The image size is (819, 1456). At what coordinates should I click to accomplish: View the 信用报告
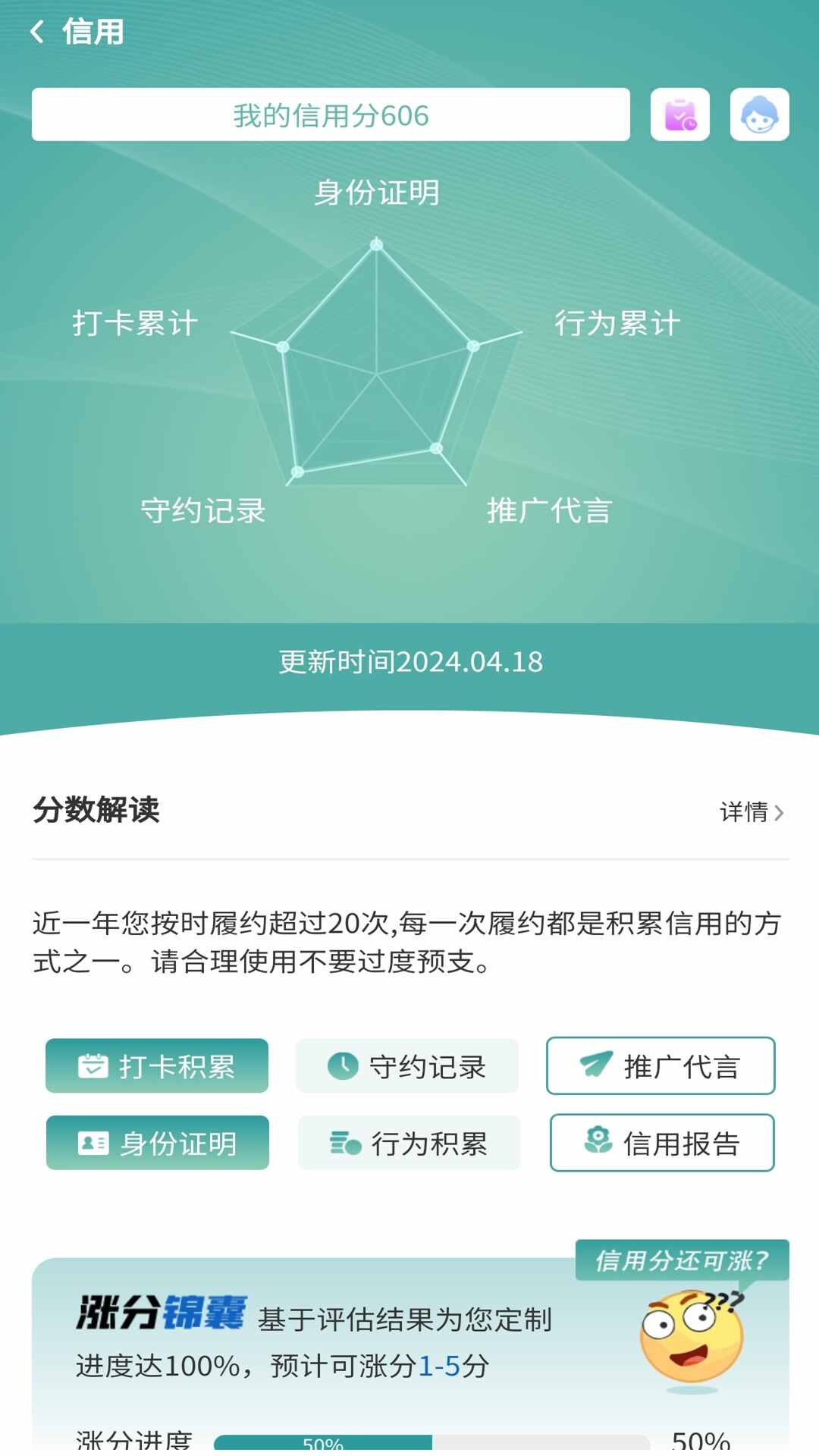point(661,1143)
